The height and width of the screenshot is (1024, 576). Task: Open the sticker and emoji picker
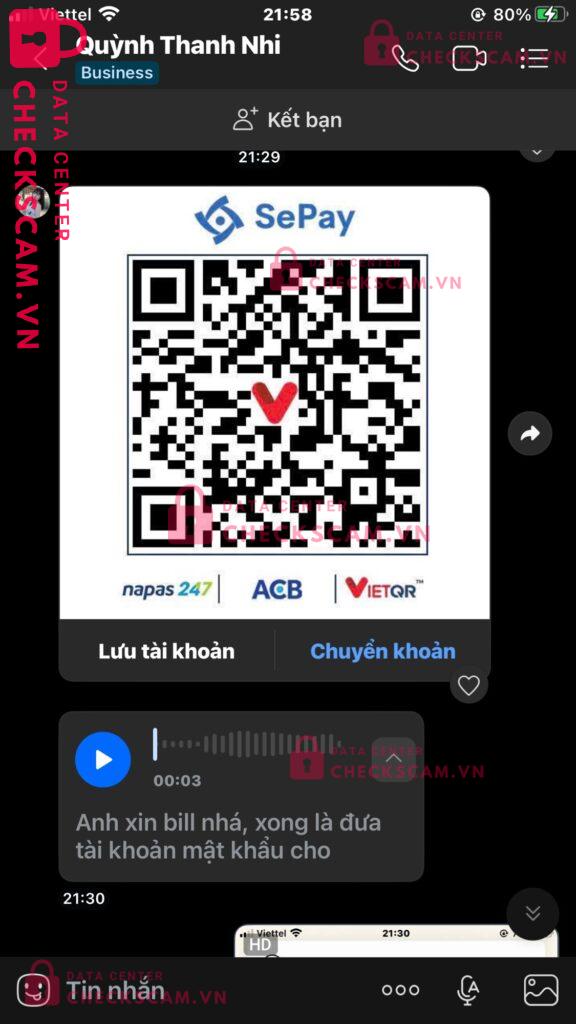pos(33,991)
